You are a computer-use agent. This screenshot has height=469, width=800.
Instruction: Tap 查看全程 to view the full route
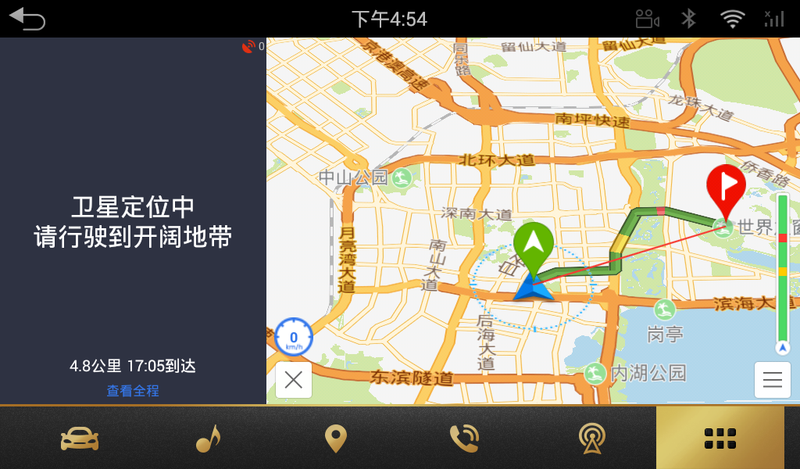pyautogui.click(x=133, y=391)
